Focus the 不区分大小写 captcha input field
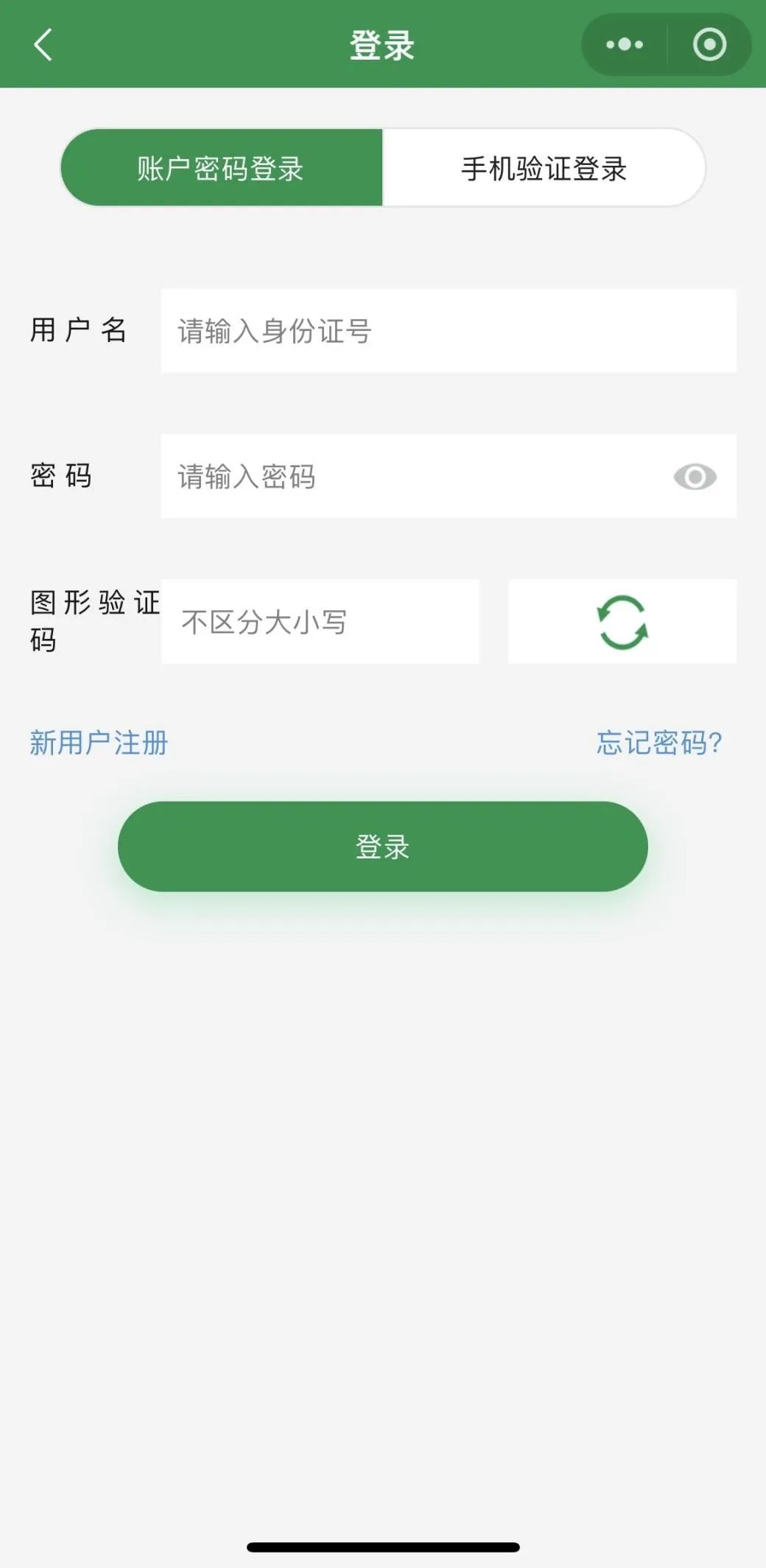766x1568 pixels. coord(320,621)
